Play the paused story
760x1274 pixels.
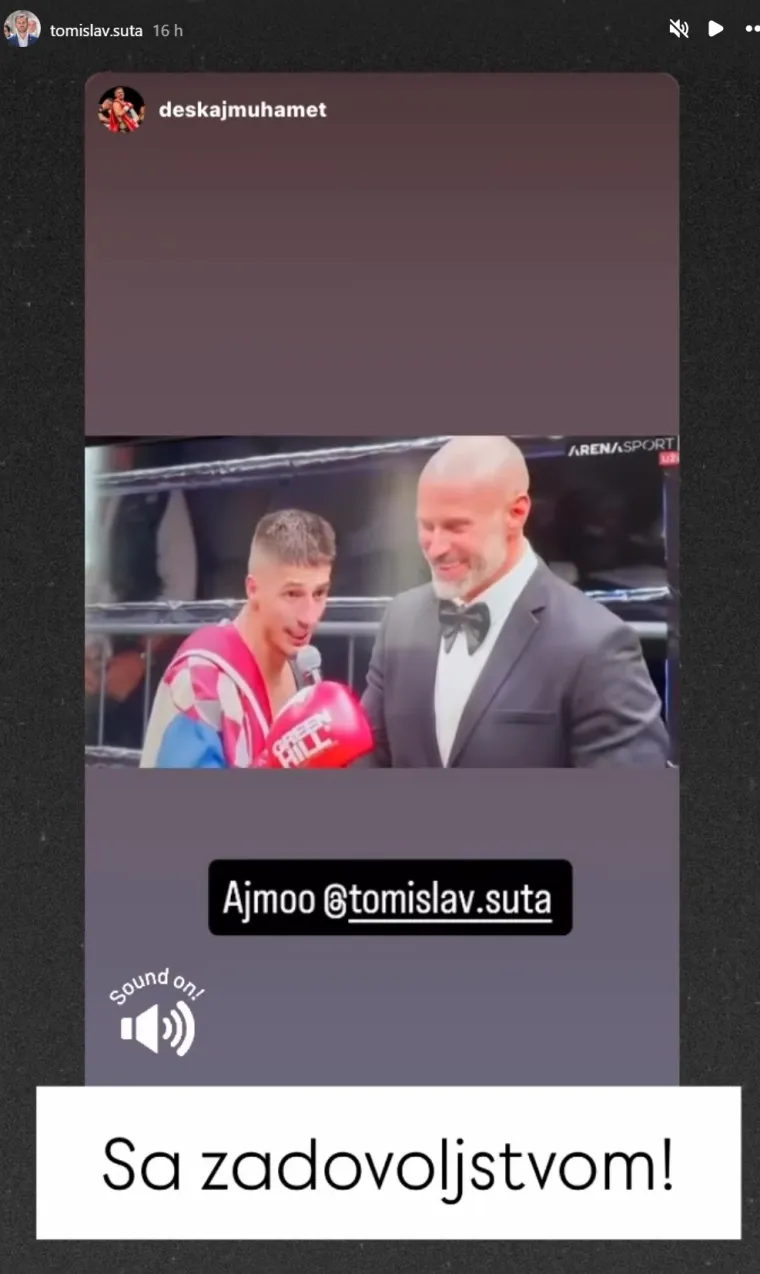tap(715, 29)
